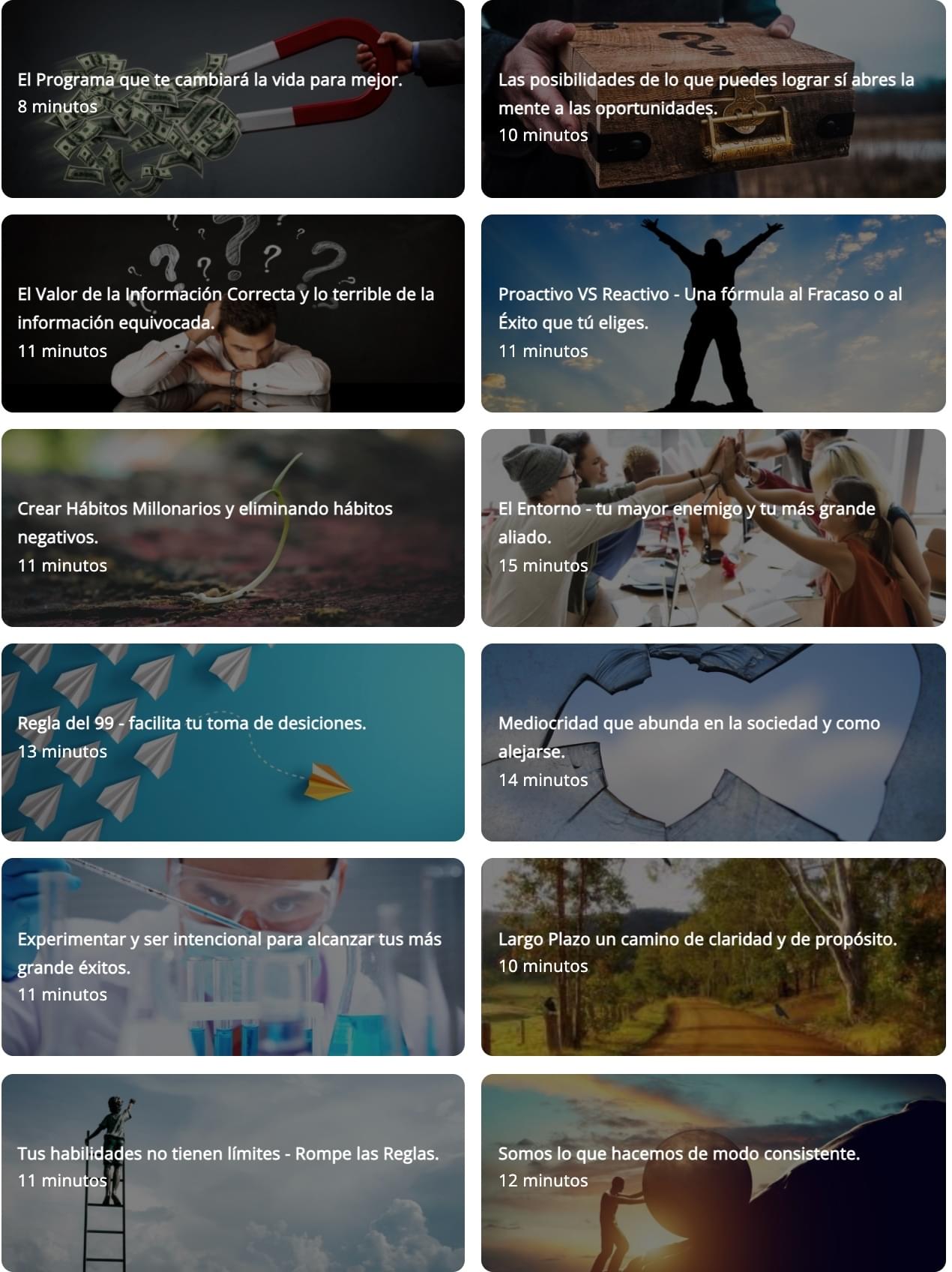Open 'Las posibilidades de lo que puedes lograr' card
The width and height of the screenshot is (952, 1272).
point(713,99)
